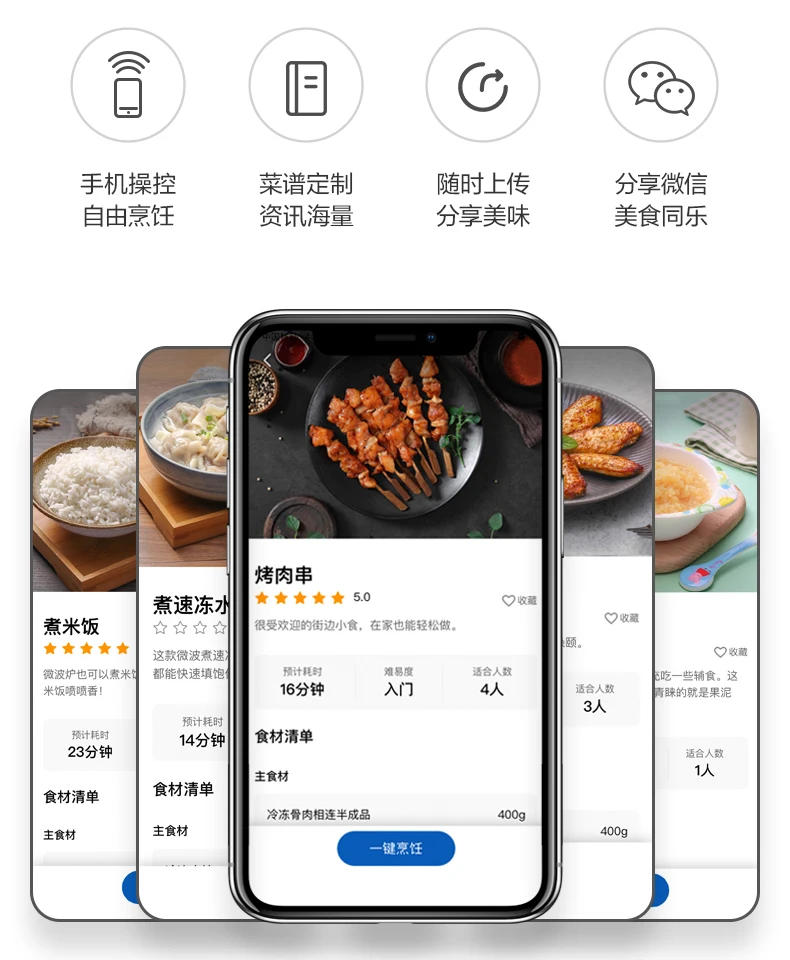Tap the blue 一键烹饪 button
Screen dimensions: 790x960
(395, 848)
